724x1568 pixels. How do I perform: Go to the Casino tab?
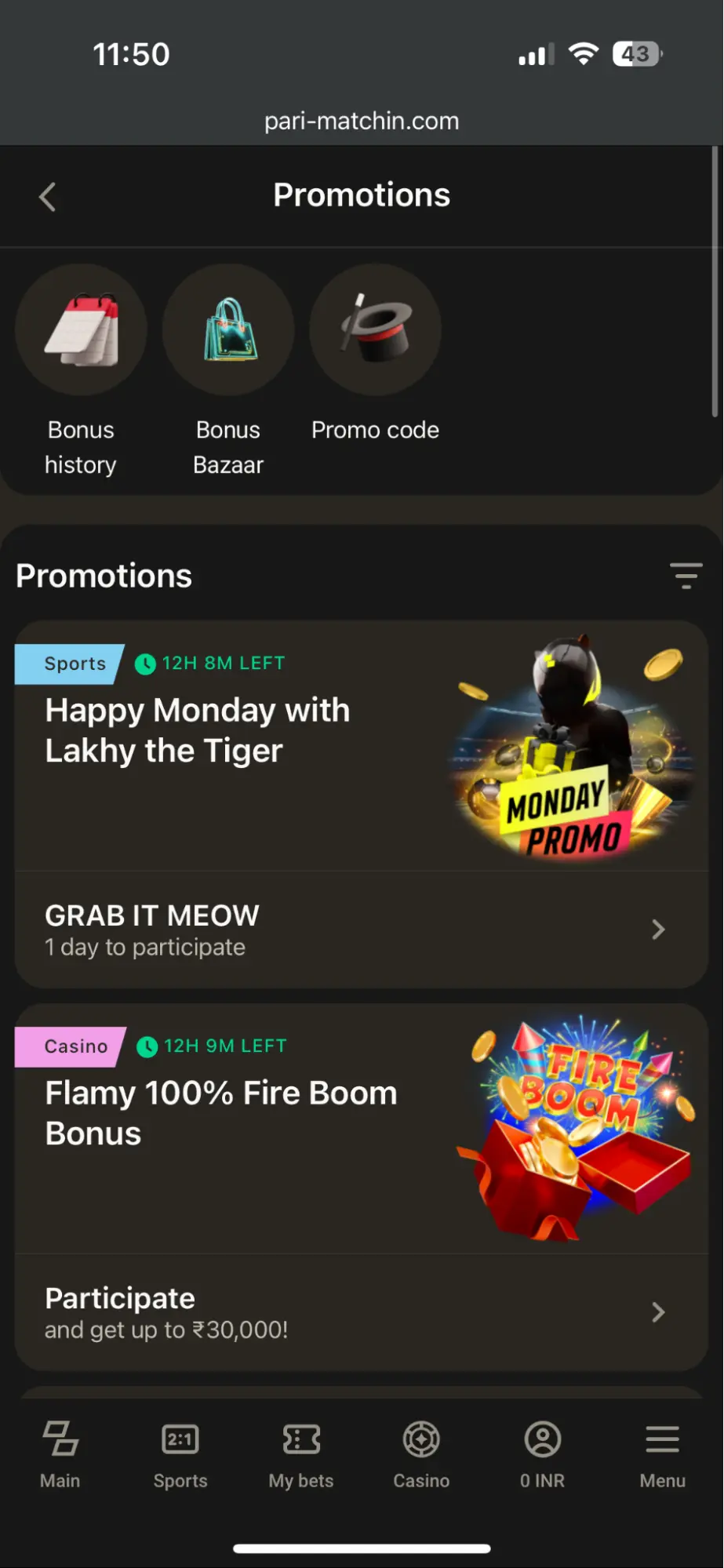(x=421, y=1453)
